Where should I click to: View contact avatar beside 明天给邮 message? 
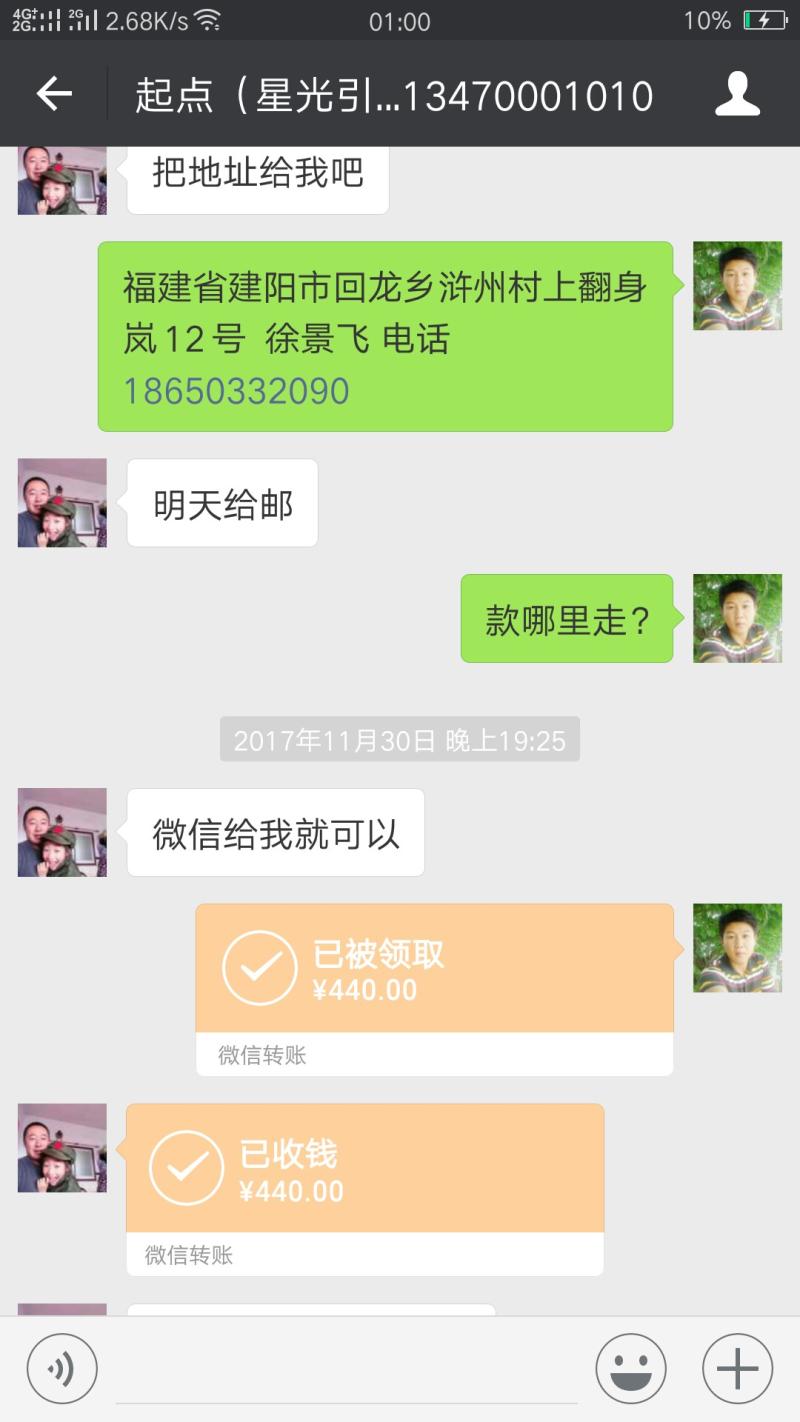(x=62, y=503)
